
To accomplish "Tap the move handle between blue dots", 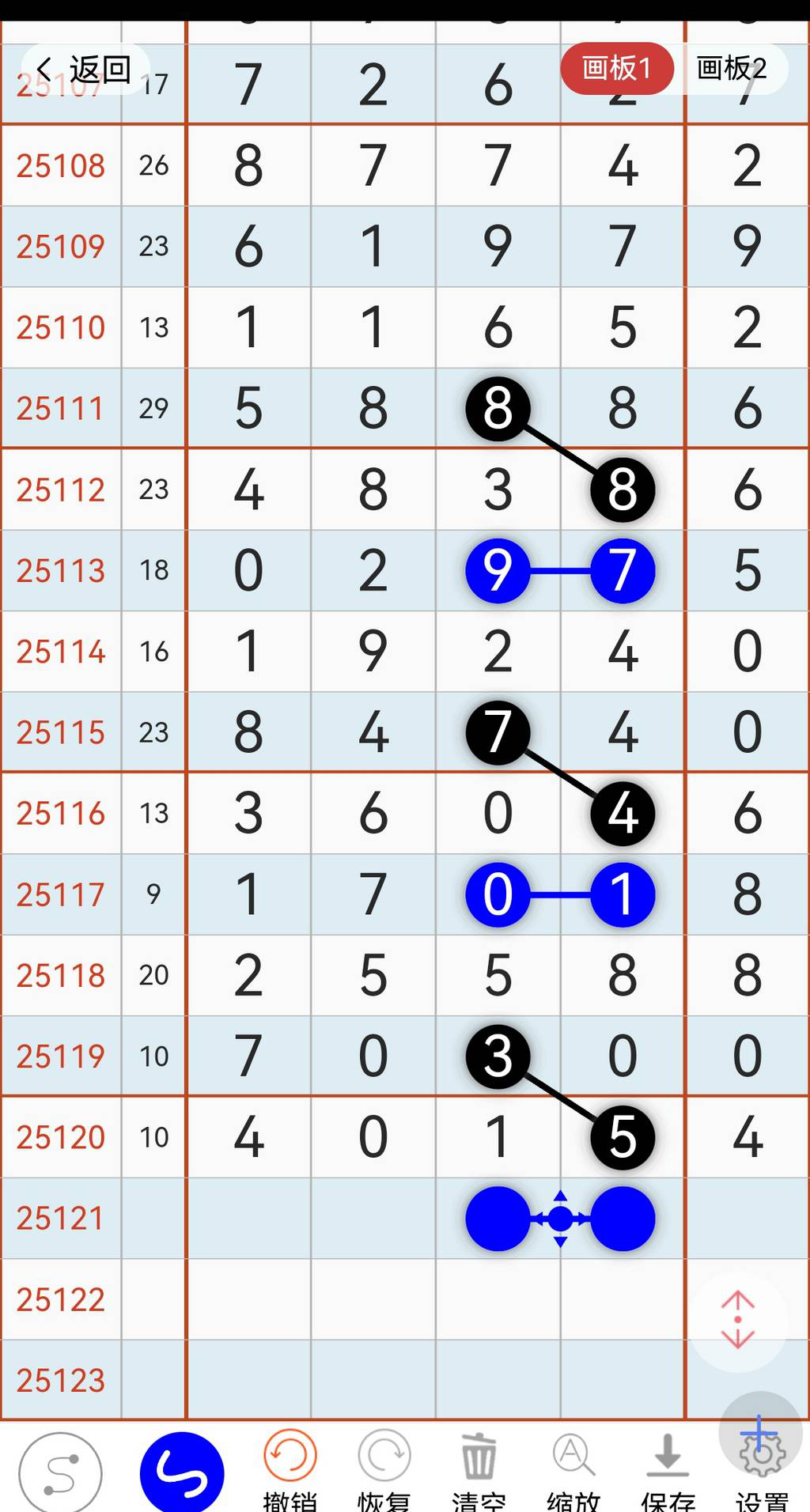I will pyautogui.click(x=560, y=1219).
